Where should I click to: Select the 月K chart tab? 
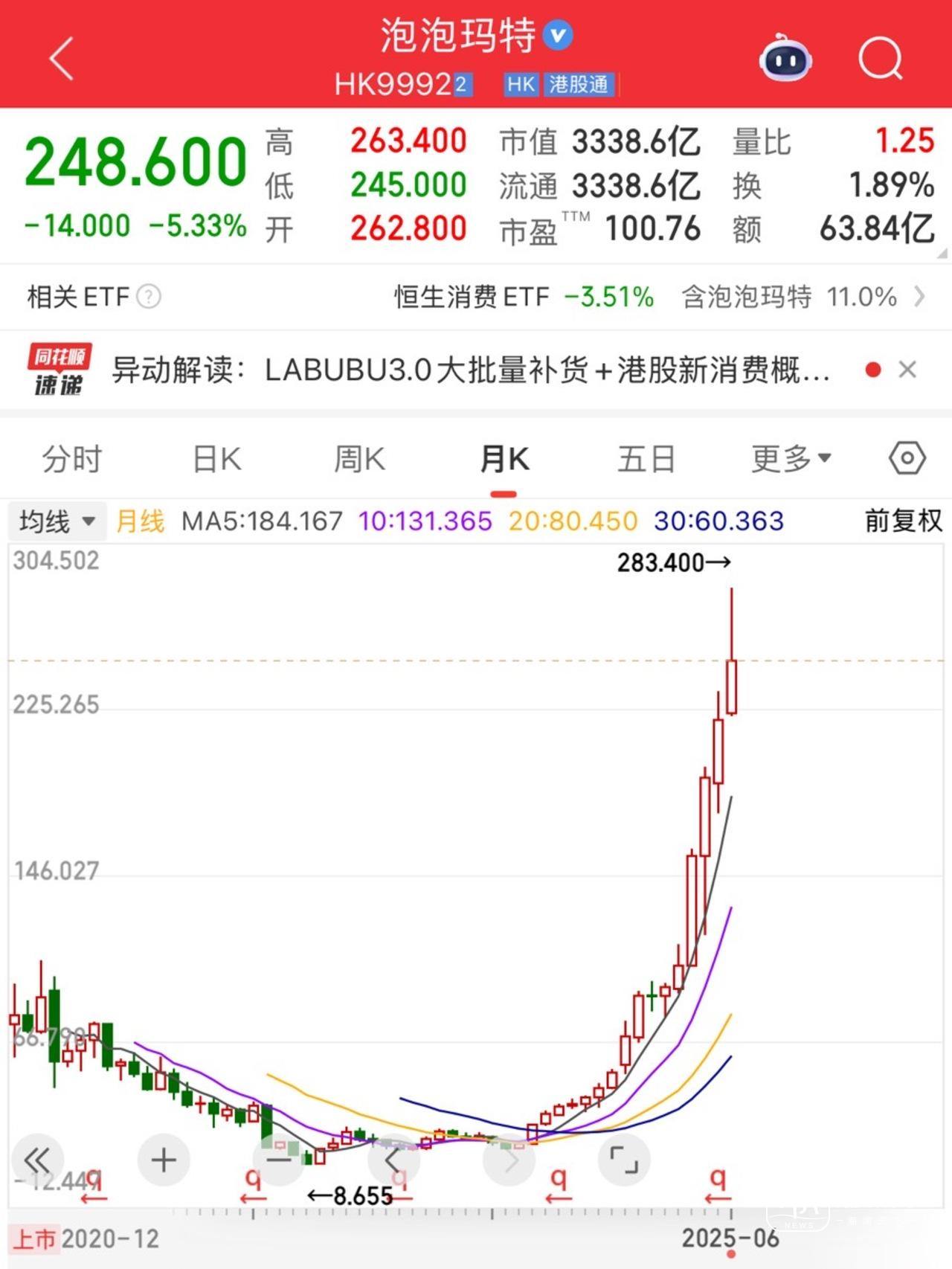(x=504, y=459)
